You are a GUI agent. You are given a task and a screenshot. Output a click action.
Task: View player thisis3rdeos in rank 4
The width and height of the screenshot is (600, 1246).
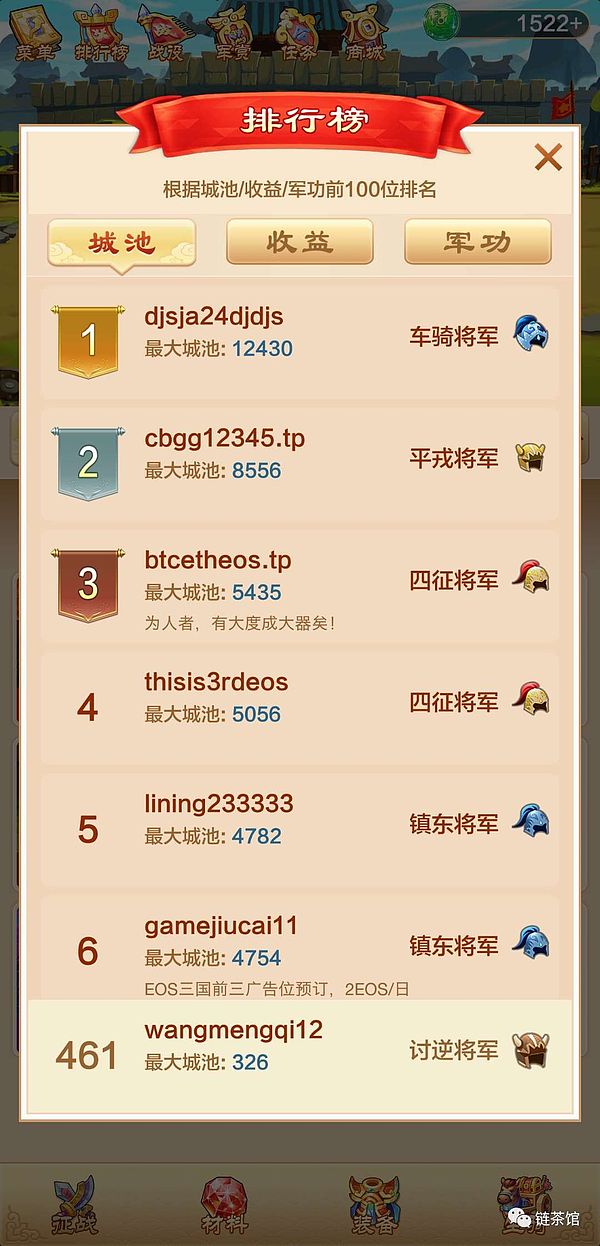tap(300, 706)
